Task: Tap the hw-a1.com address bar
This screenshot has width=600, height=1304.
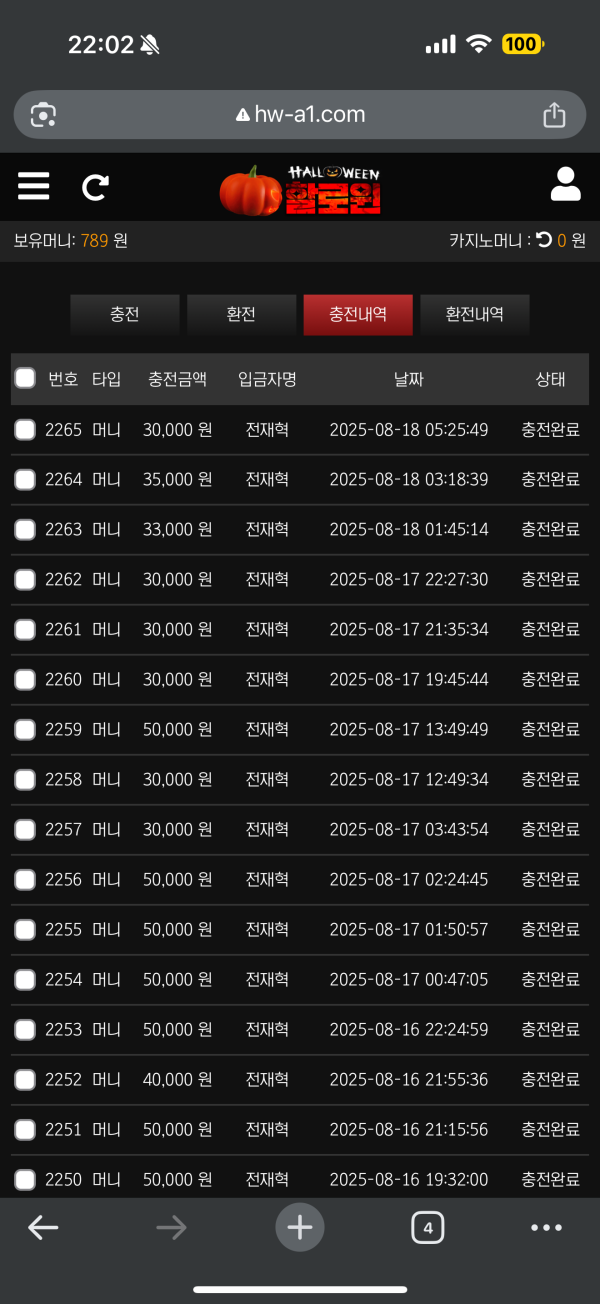Action: (300, 115)
